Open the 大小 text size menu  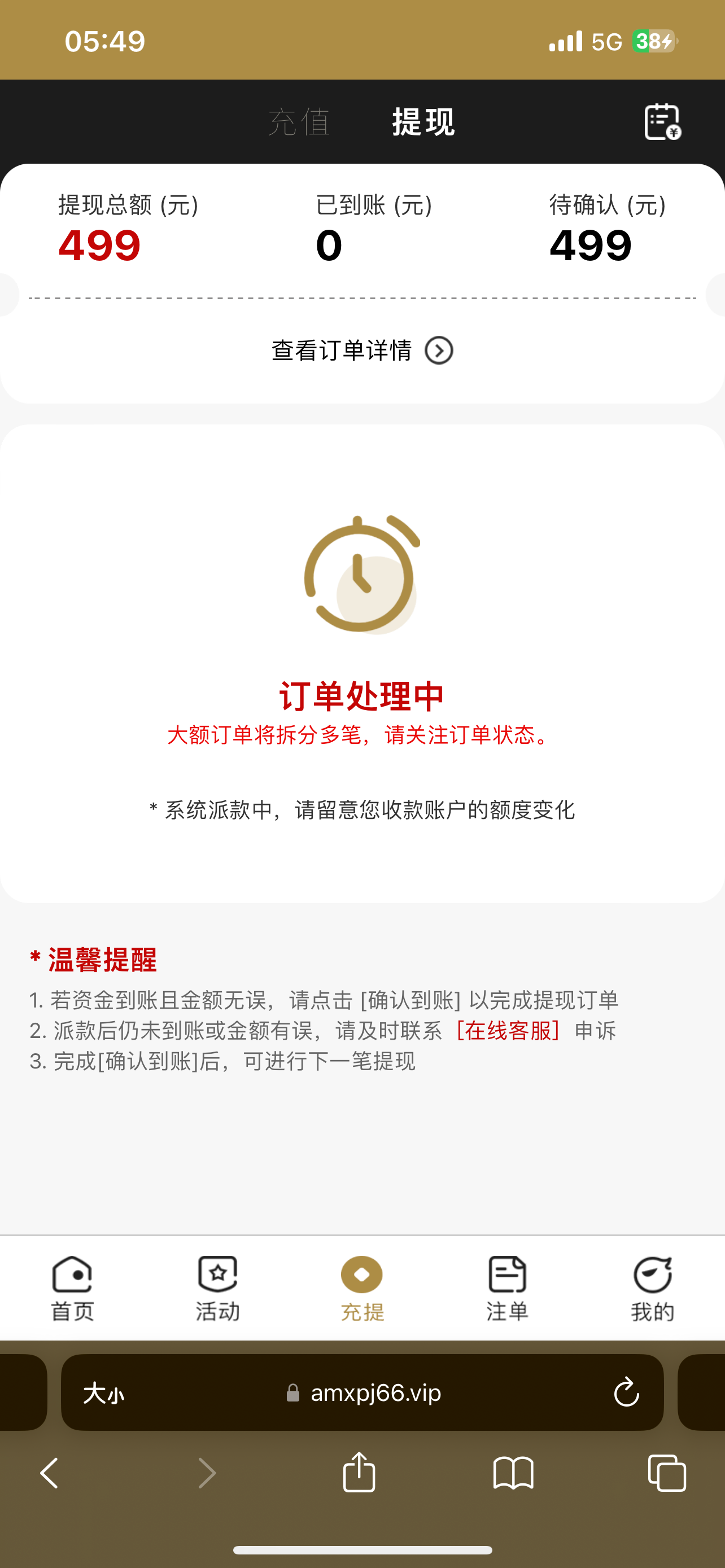point(103,1392)
